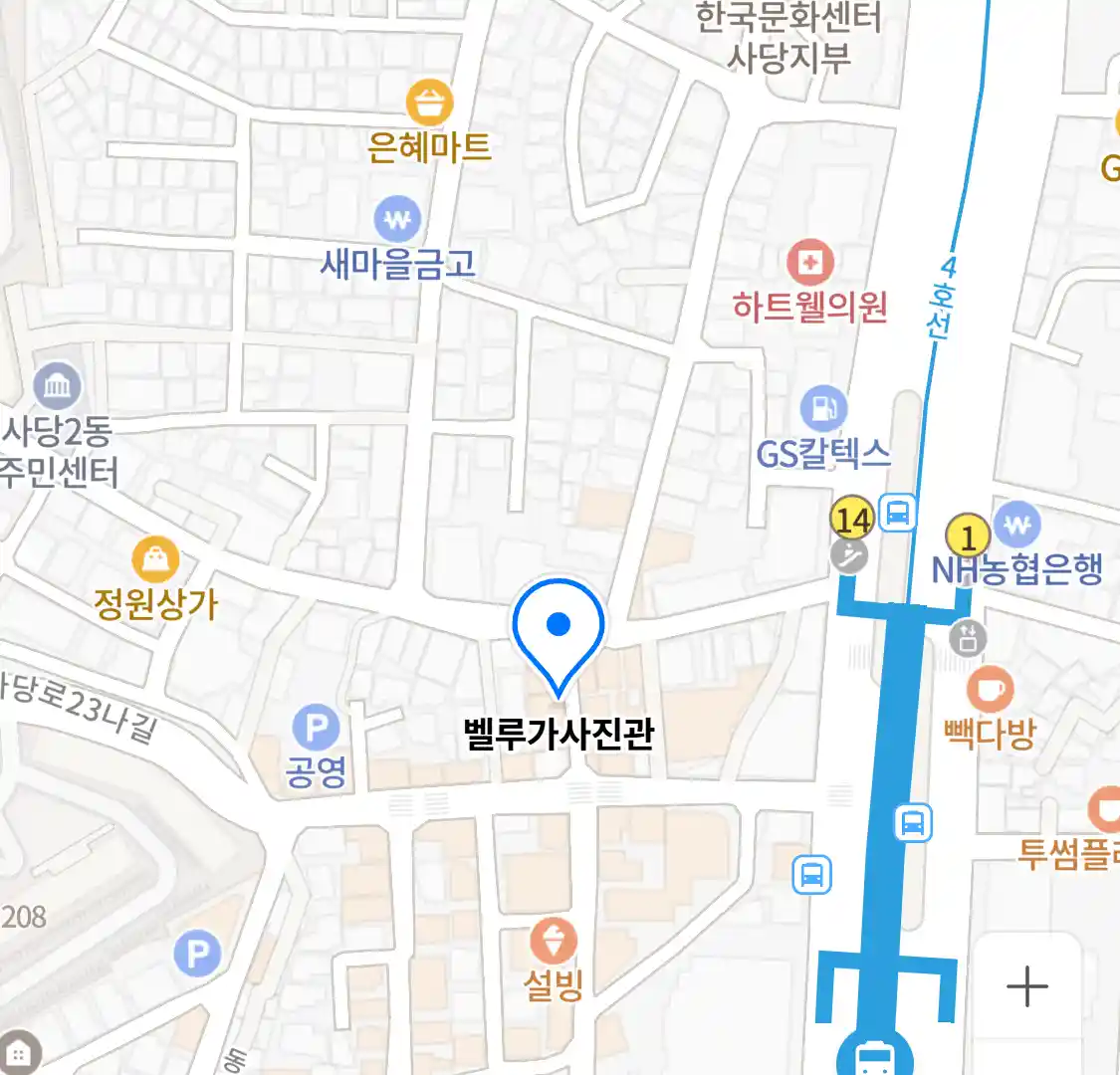1120x1075 pixels.
Task: Zoom in with the plus button
Action: pyautogui.click(x=1026, y=986)
